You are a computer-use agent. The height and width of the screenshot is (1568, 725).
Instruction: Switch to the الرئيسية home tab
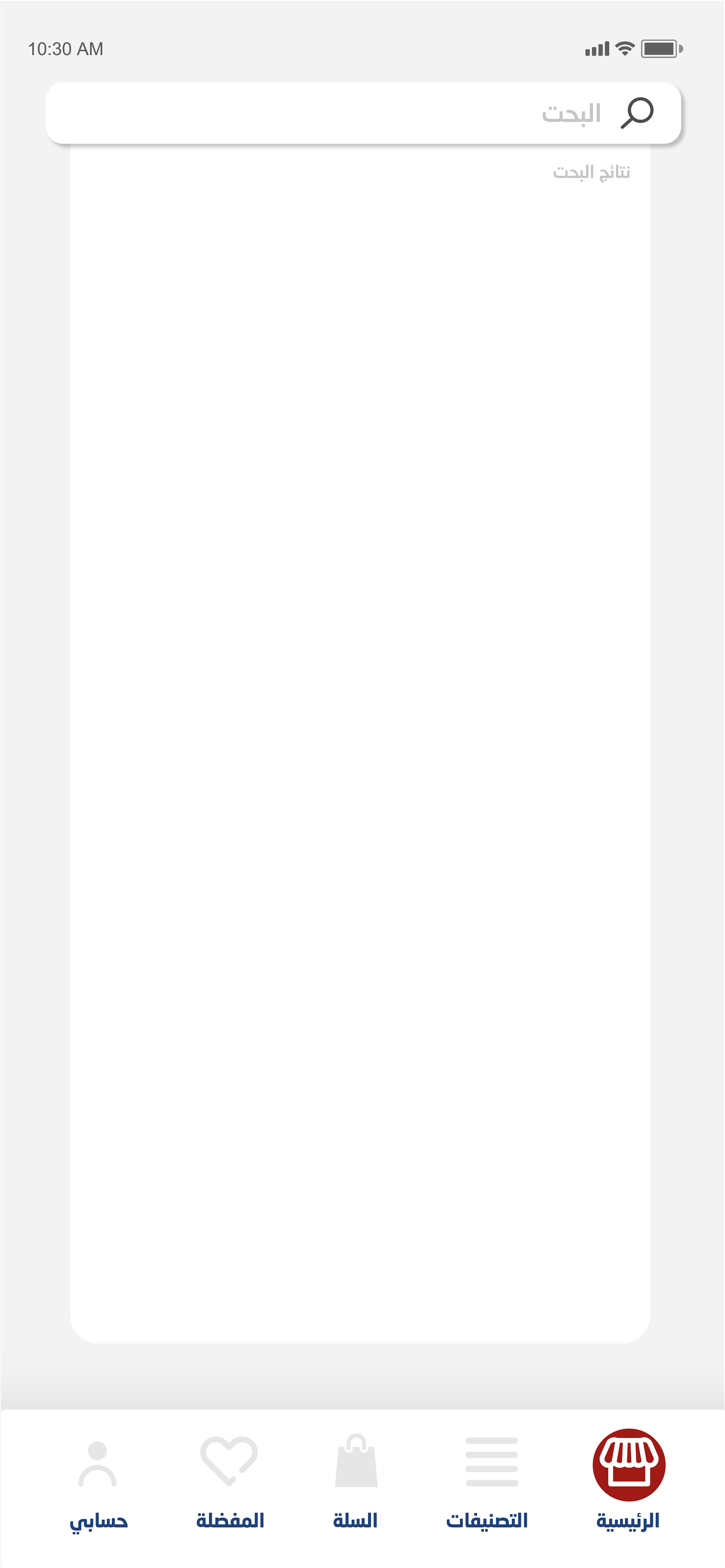628,1480
